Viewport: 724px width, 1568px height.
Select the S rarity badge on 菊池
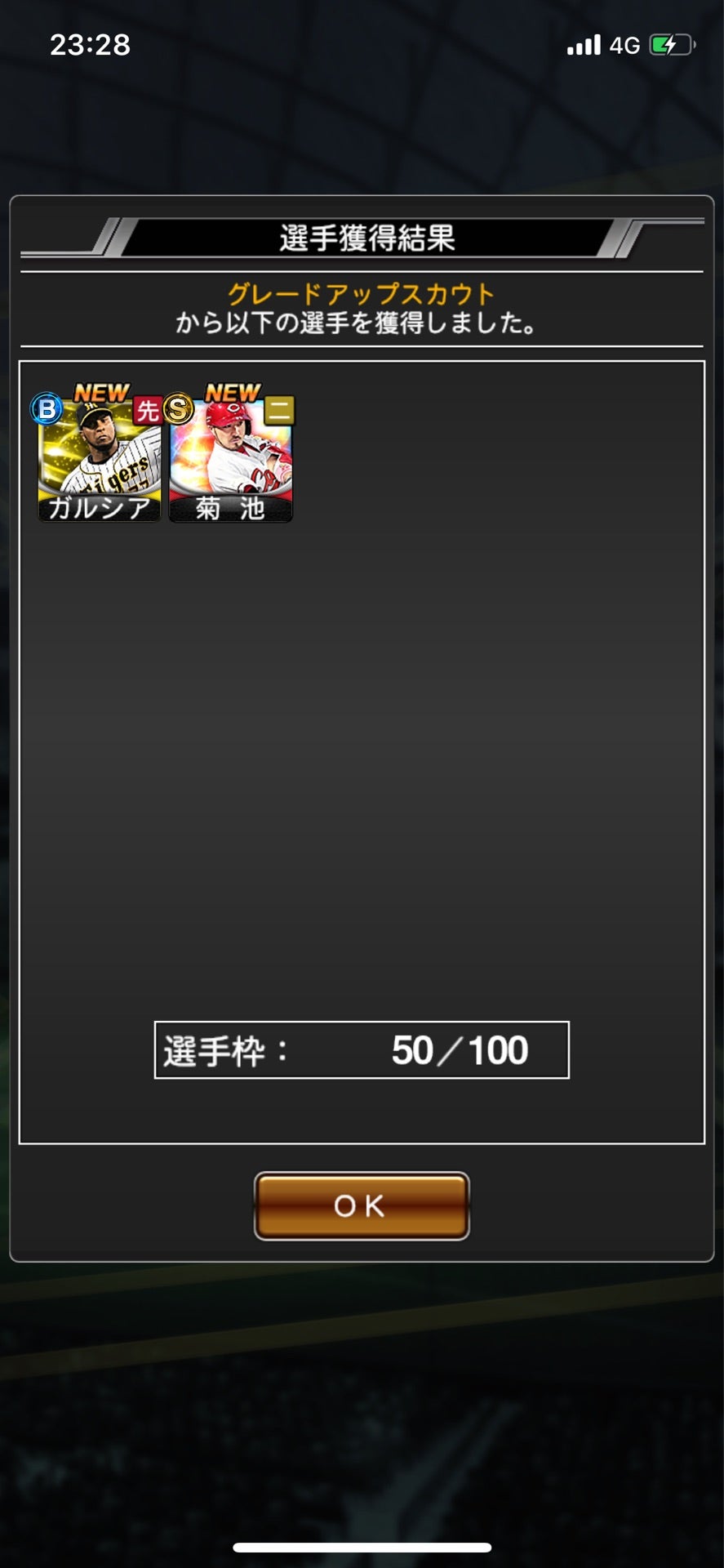click(180, 408)
